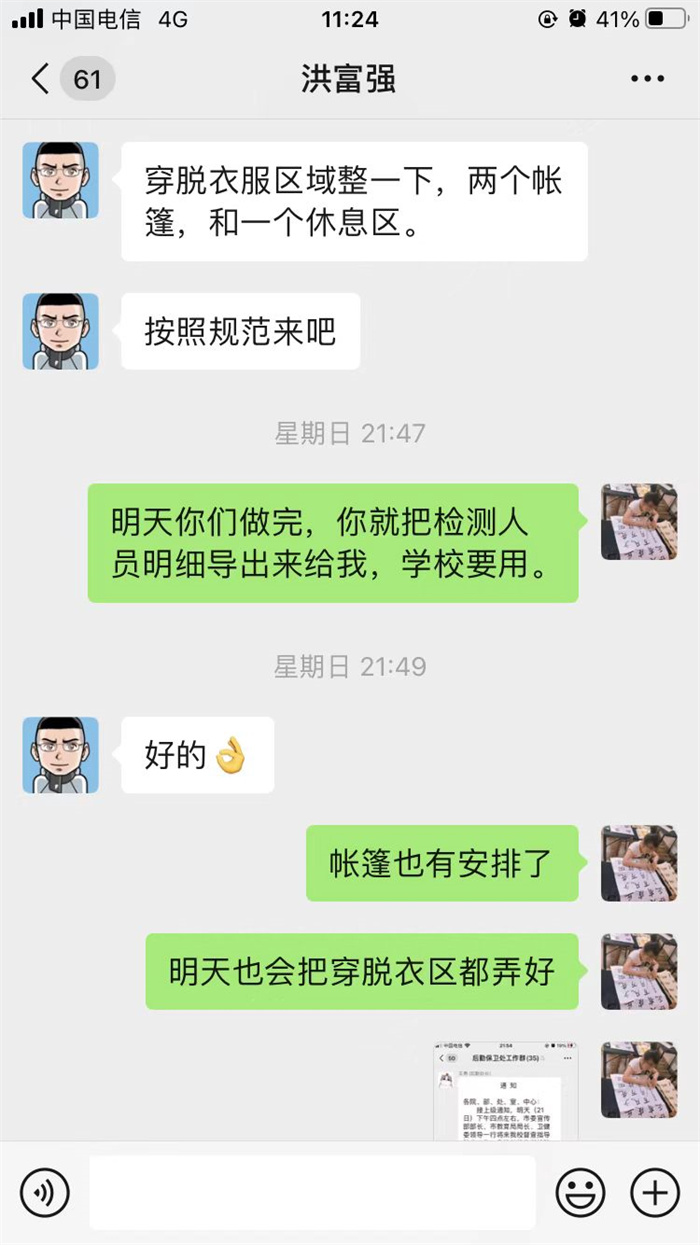Open the shared notice screenshot image
The height and width of the screenshot is (1245, 700).
click(x=505, y=1090)
